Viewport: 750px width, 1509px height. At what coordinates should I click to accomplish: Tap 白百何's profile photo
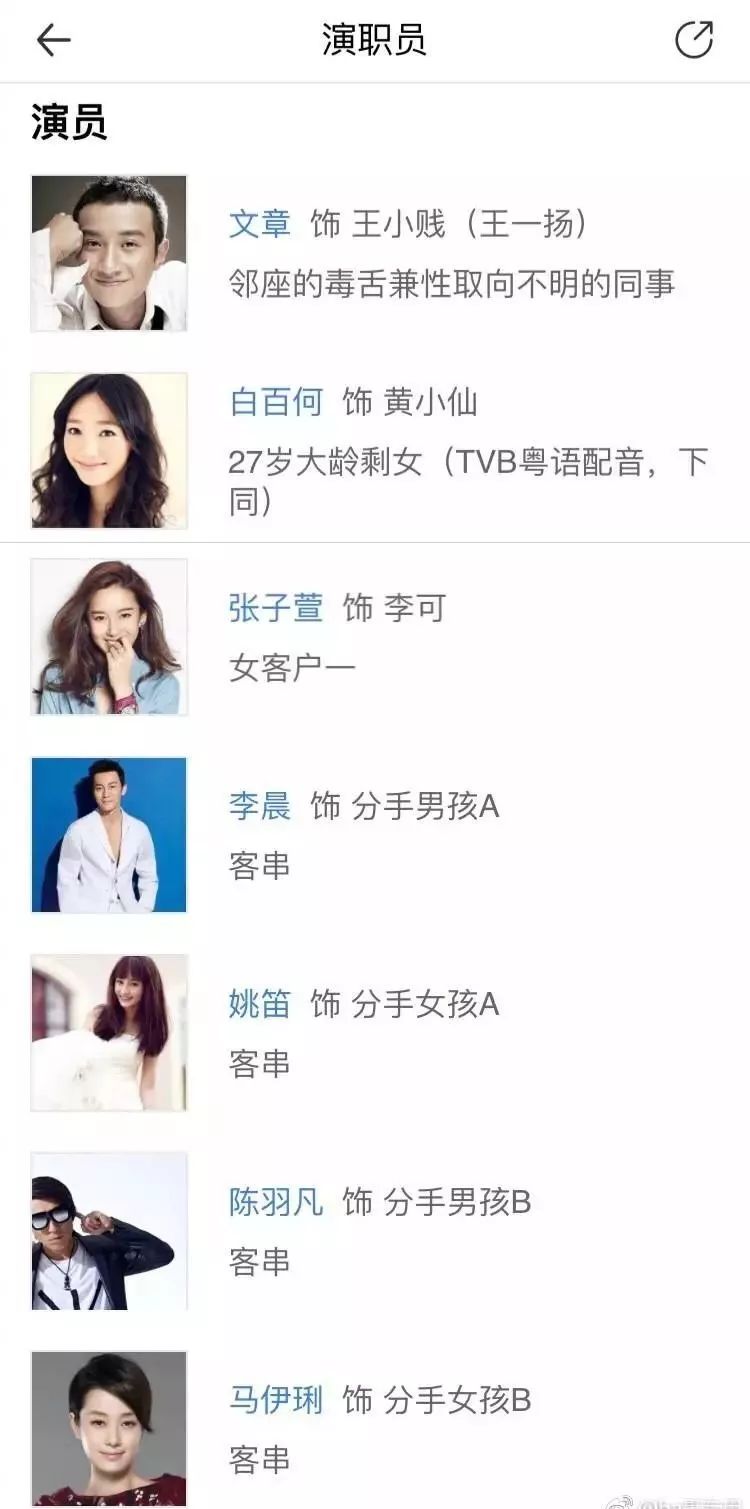coord(108,450)
